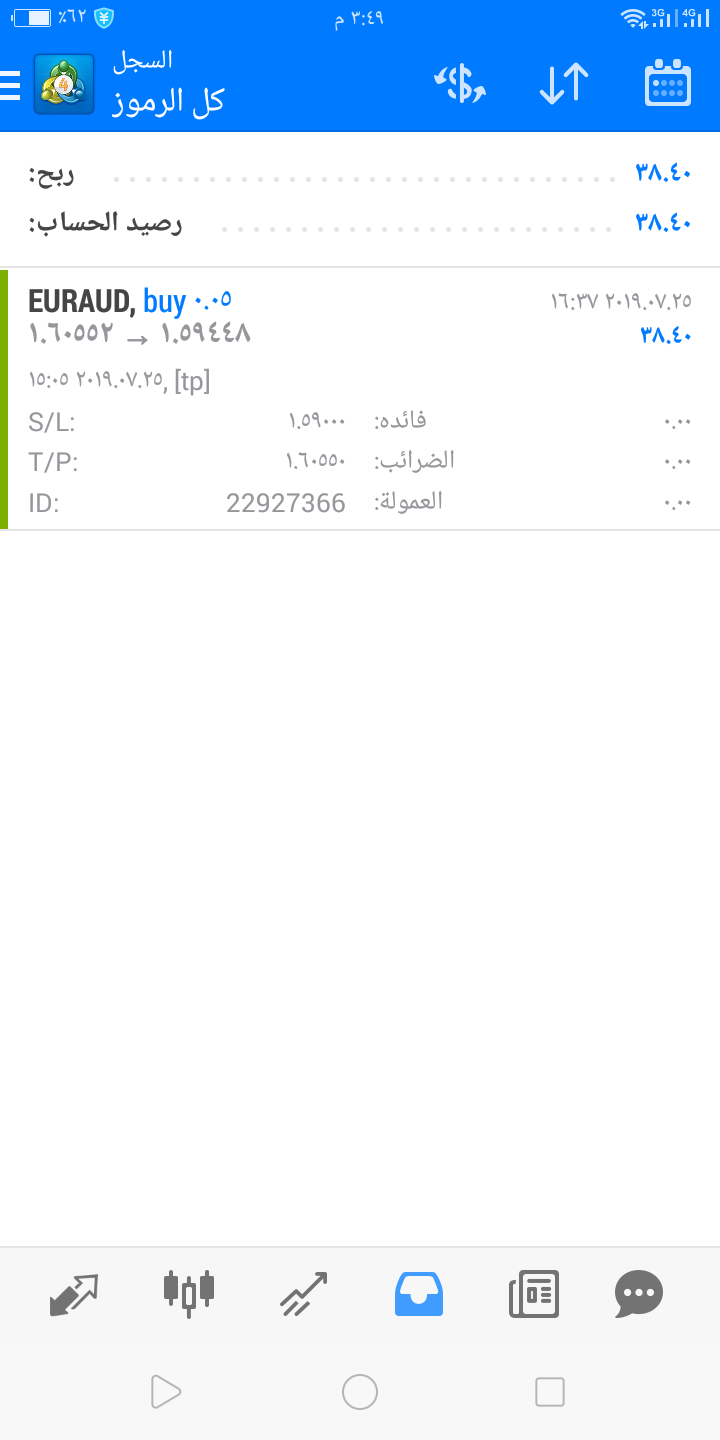Tap the system home button
Image resolution: width=720 pixels, height=1440 pixels.
pyautogui.click(x=360, y=1391)
